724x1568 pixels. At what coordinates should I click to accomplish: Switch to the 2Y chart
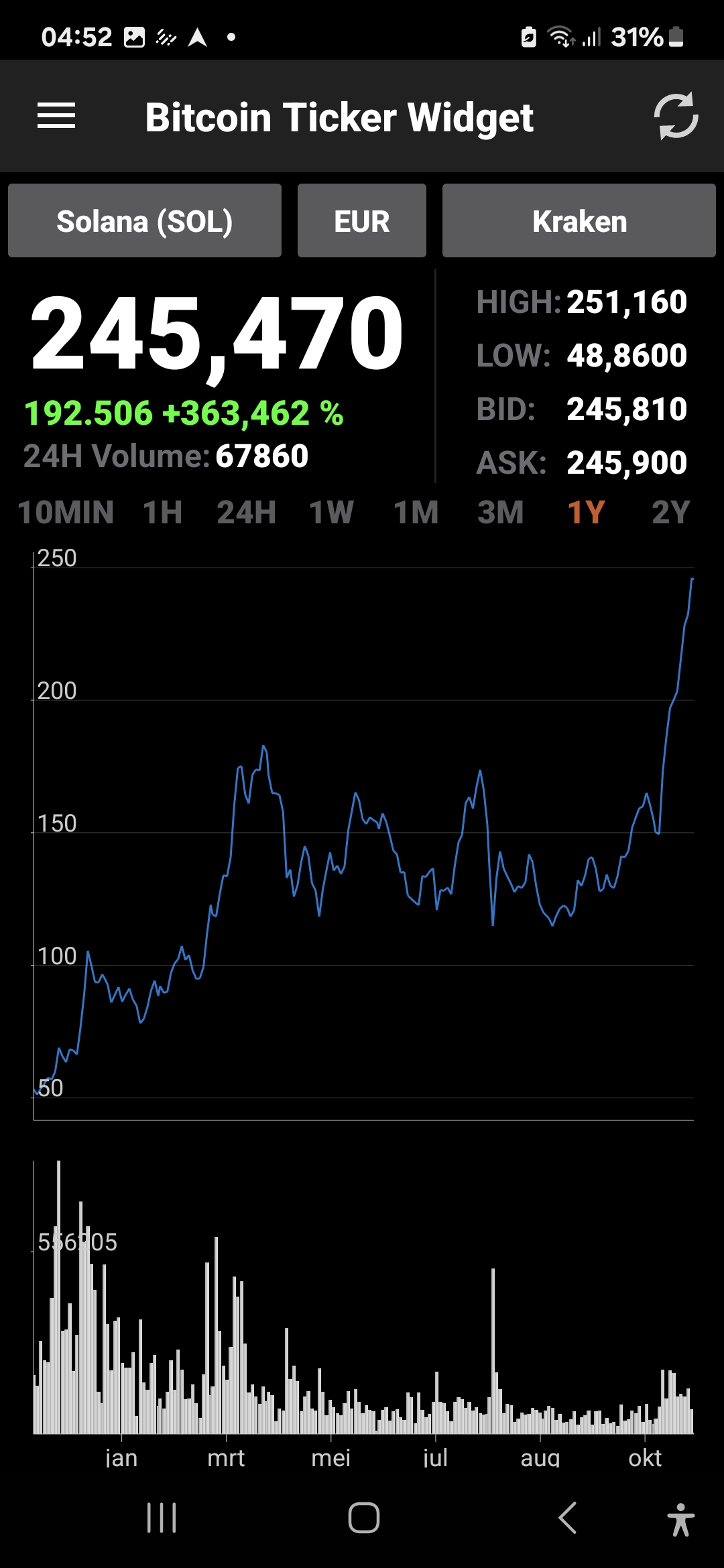670,513
